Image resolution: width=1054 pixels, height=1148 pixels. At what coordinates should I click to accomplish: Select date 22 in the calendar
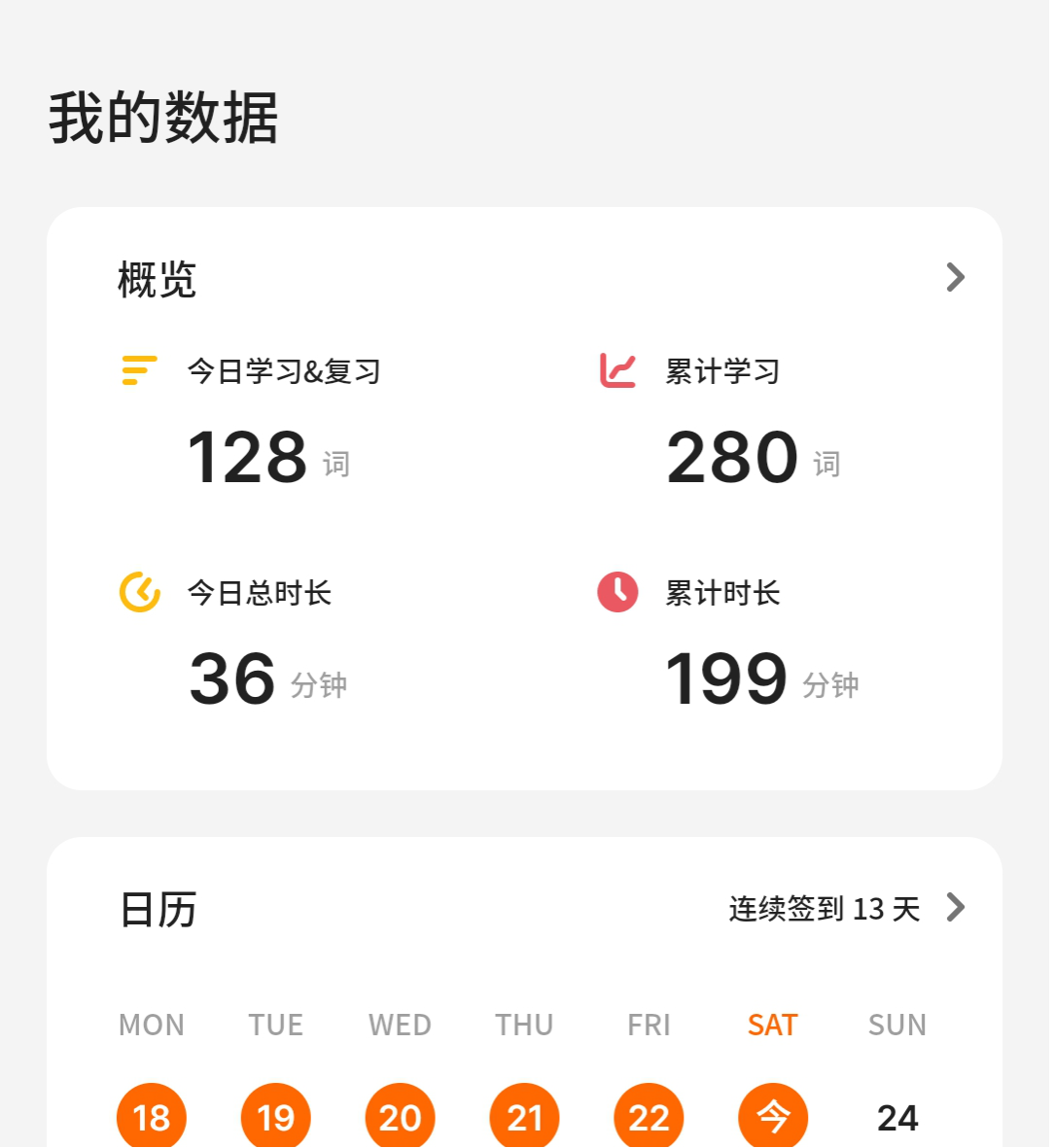coord(649,1117)
